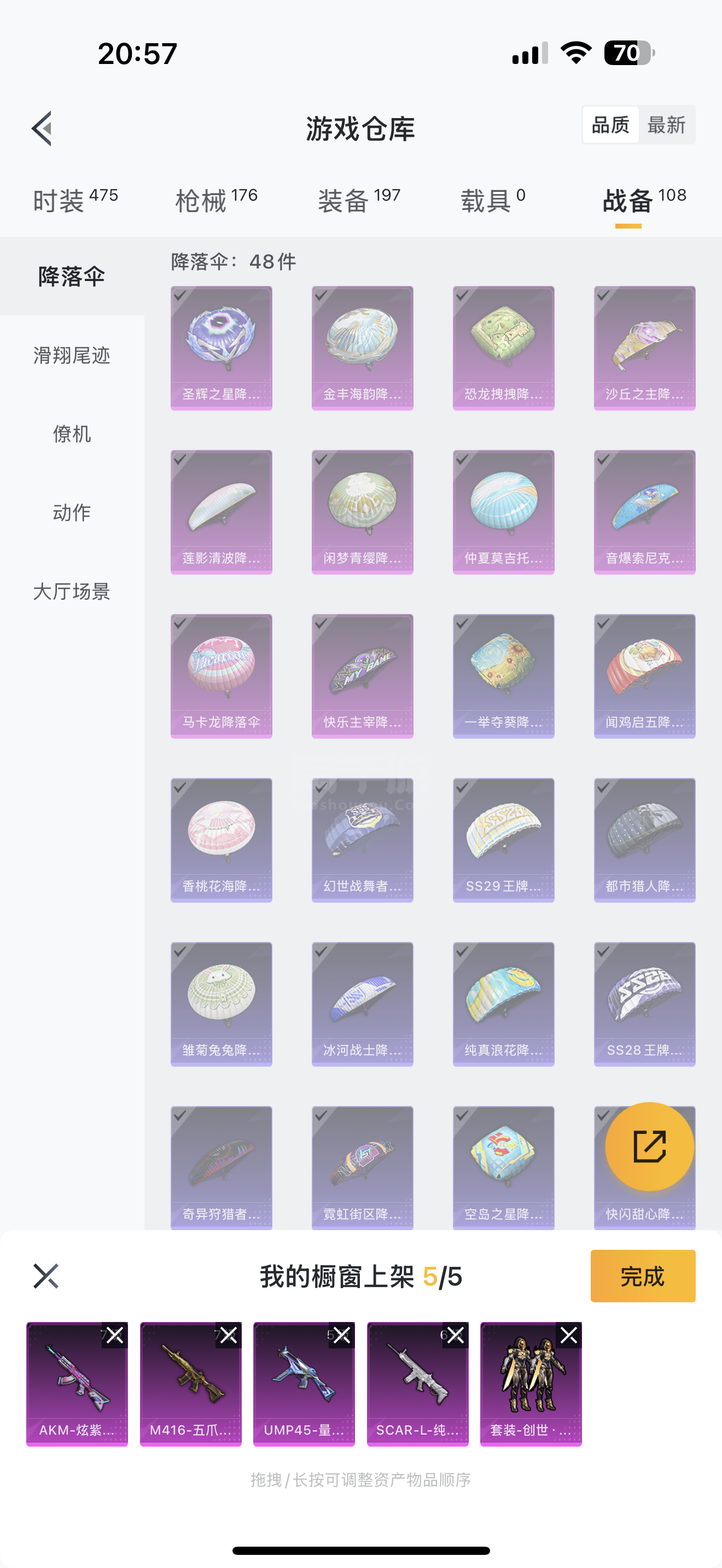This screenshot has width=722, height=1568.
Task: Select the 雏菊兔兔 parachute
Action: pos(221,1004)
